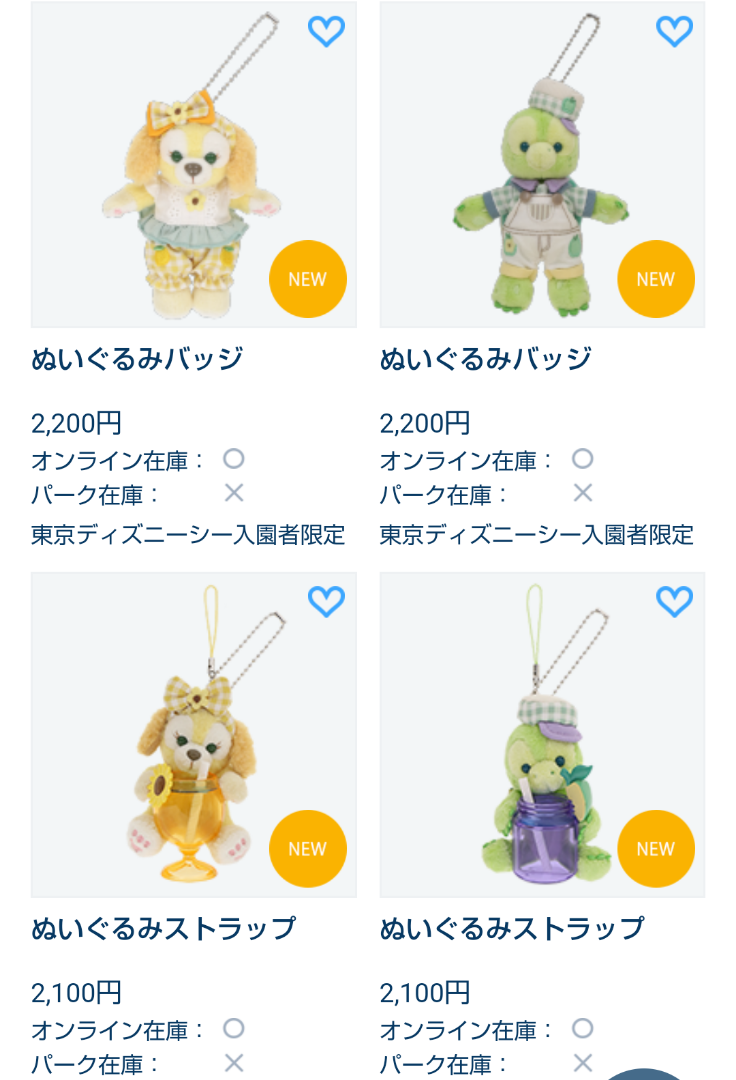Image resolution: width=736 pixels, height=1080 pixels.
Task: Click the 2,100円 price under the CookieAnn strap
Action: coord(76,993)
